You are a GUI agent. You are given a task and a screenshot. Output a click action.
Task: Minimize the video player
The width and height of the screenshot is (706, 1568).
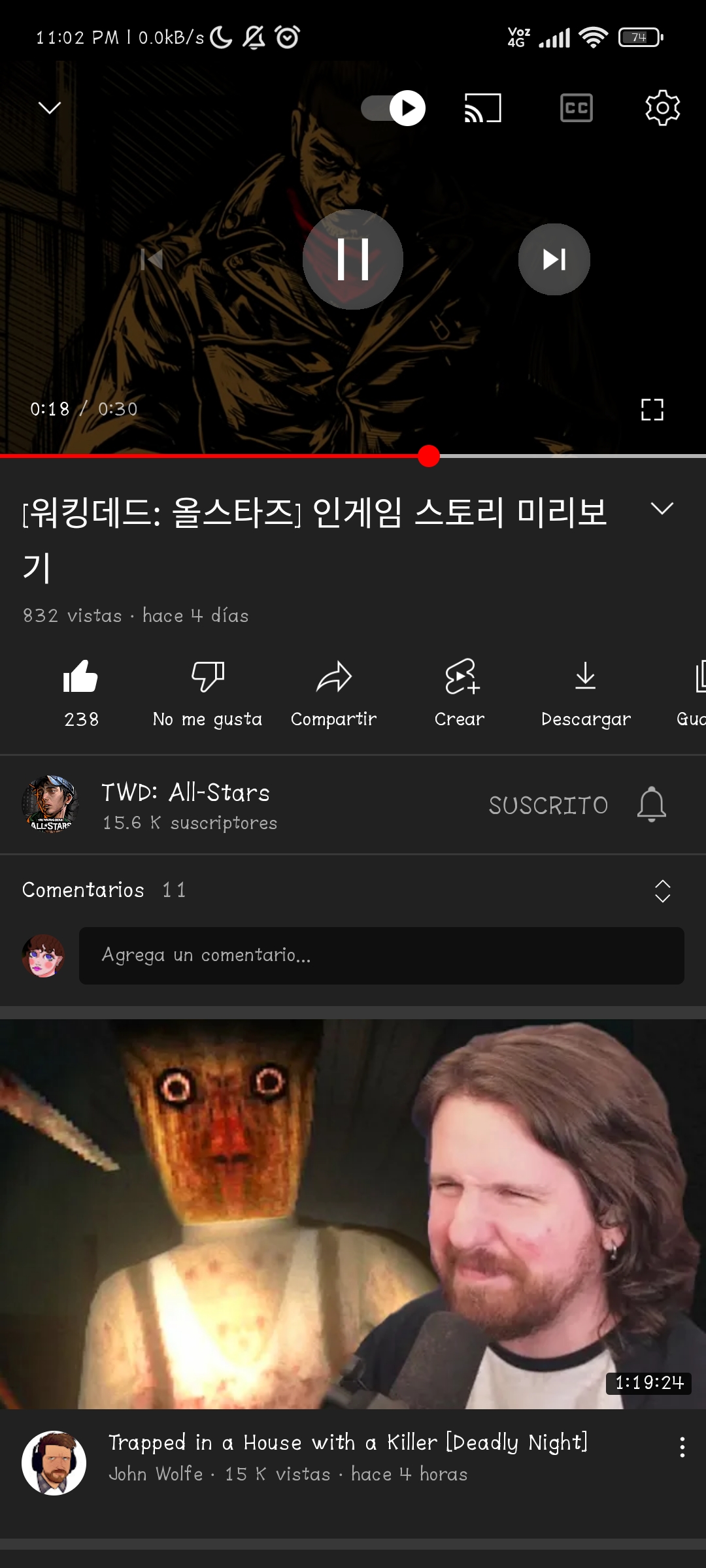click(50, 108)
